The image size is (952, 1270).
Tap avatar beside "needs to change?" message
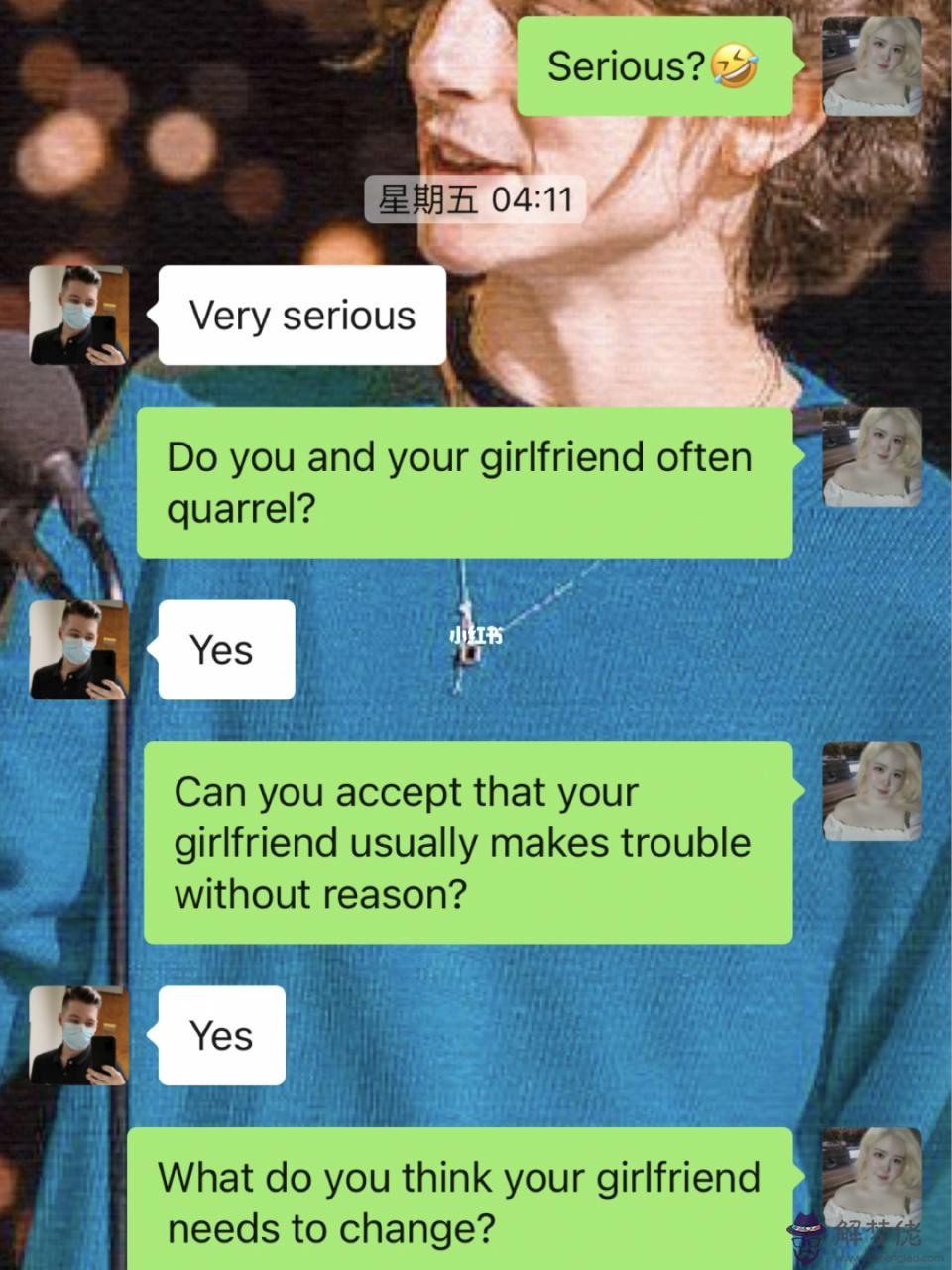click(x=872, y=1178)
